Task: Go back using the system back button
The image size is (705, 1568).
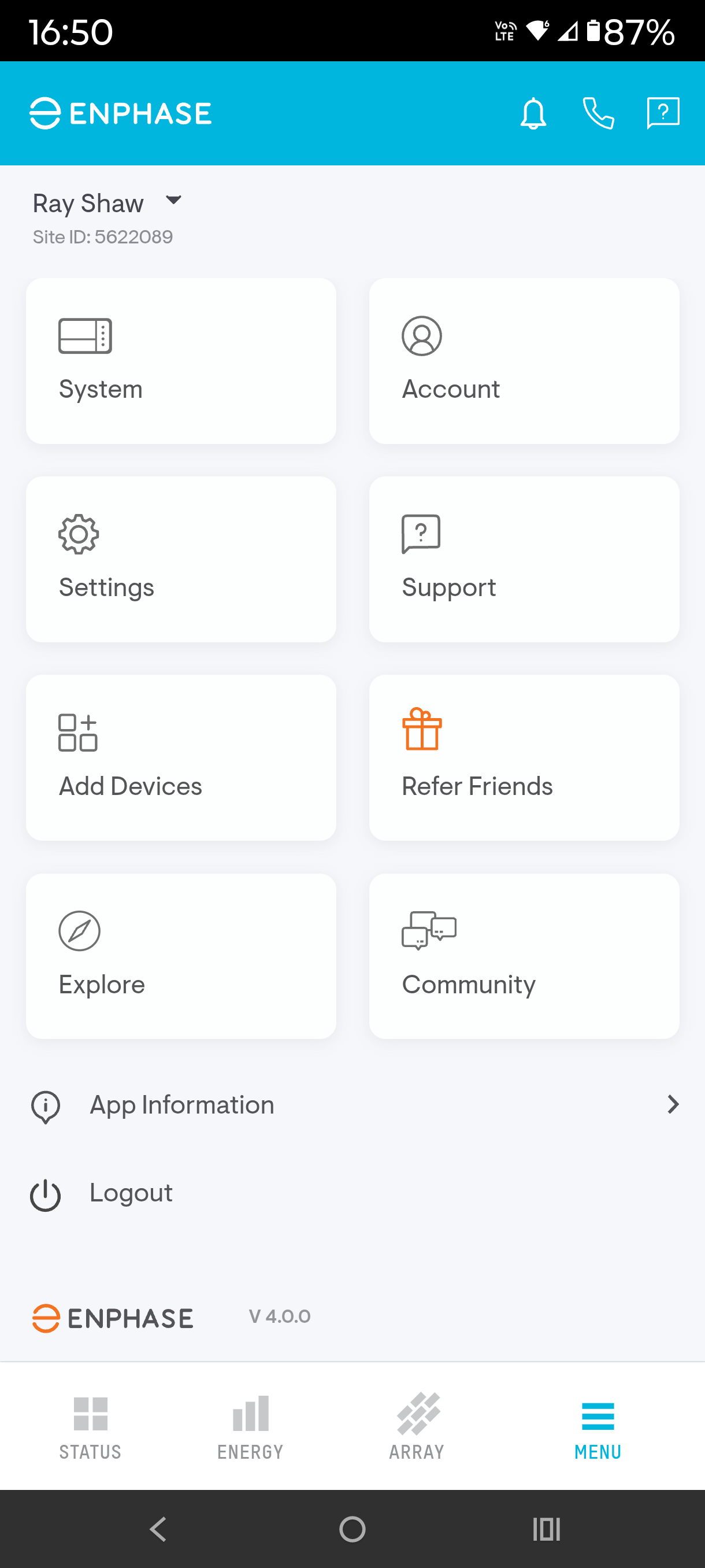Action: tap(158, 1529)
